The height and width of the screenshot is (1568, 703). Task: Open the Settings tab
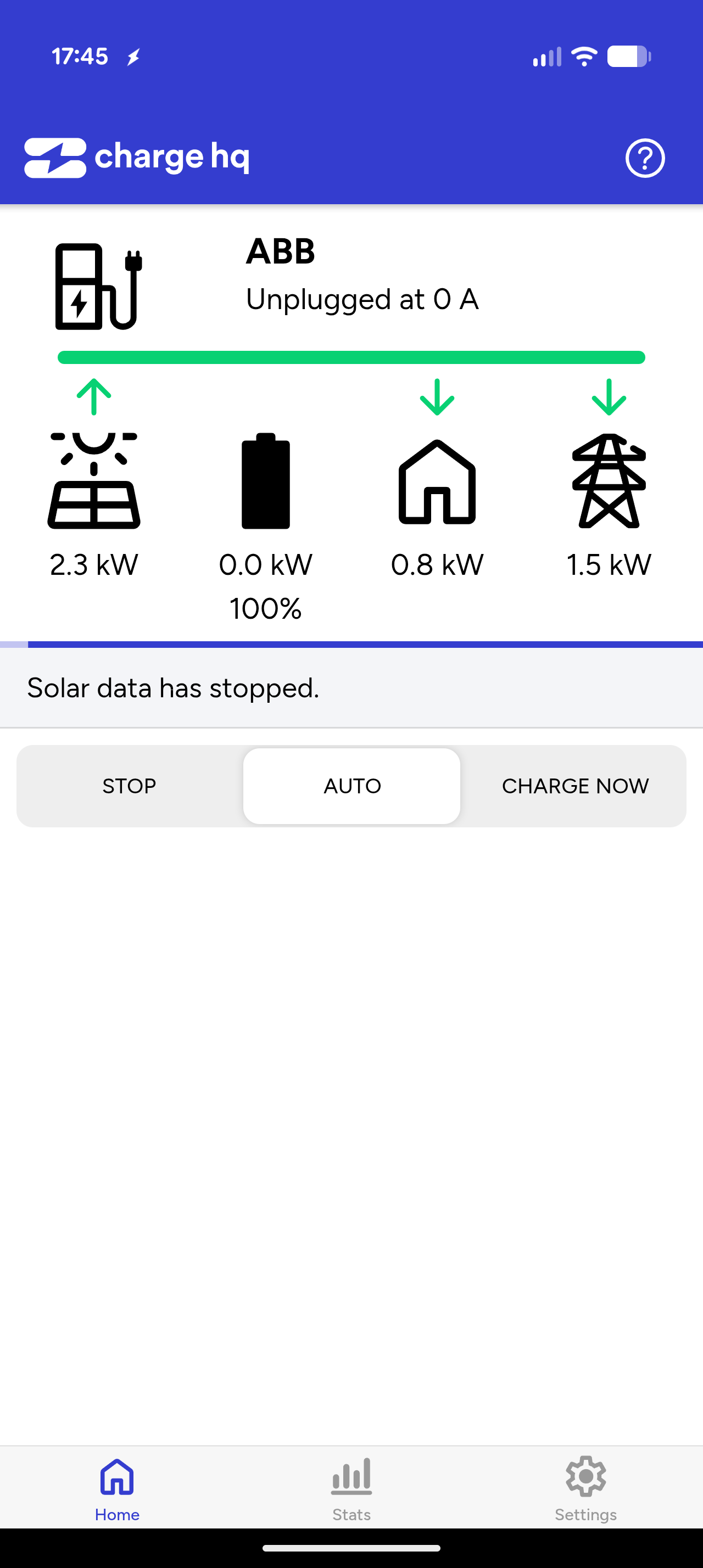585,1488
